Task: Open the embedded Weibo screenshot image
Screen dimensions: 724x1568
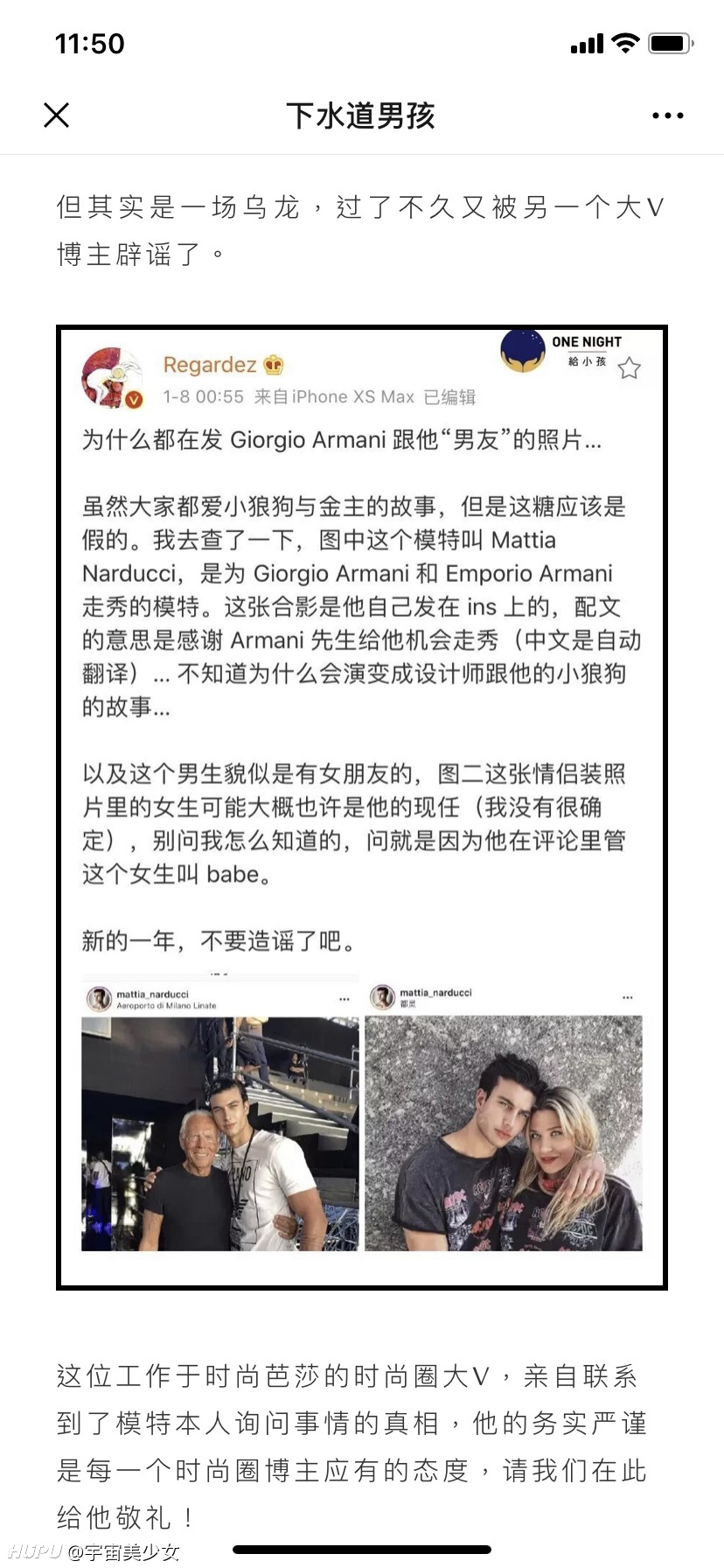Action: click(362, 808)
